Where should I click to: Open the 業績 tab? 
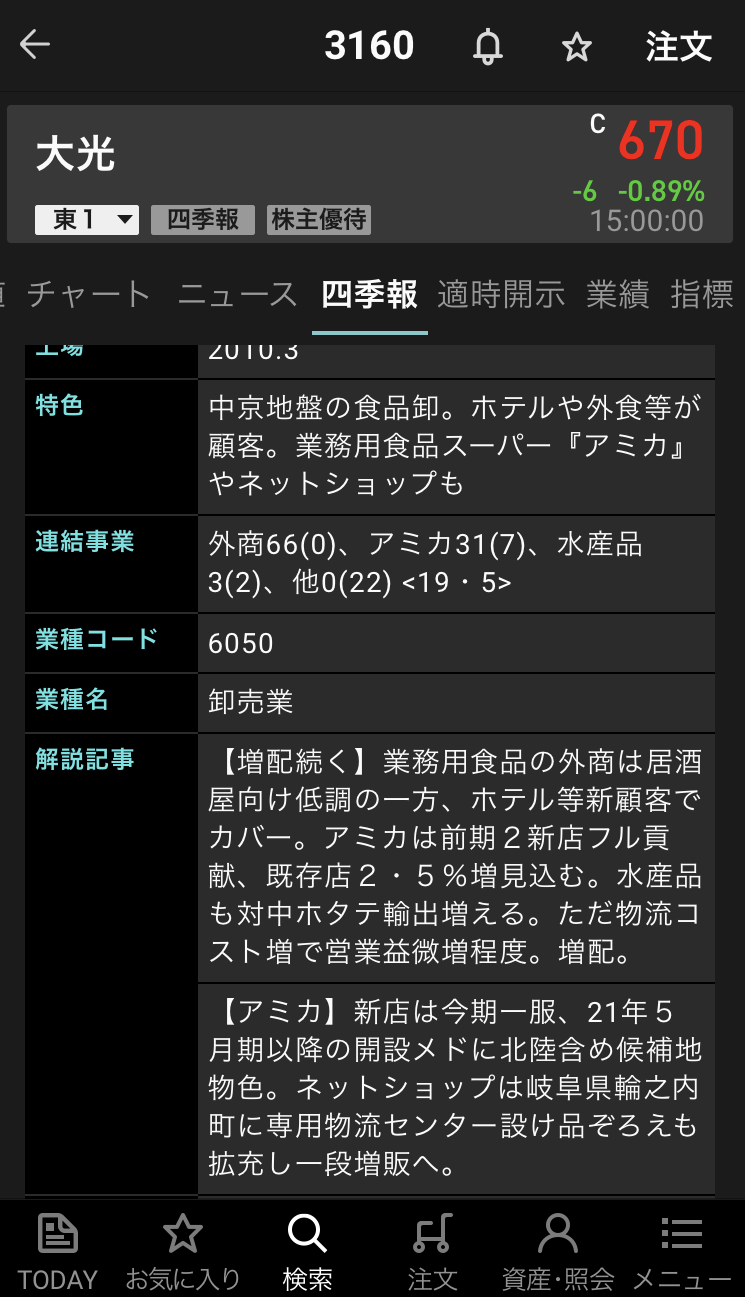click(617, 295)
